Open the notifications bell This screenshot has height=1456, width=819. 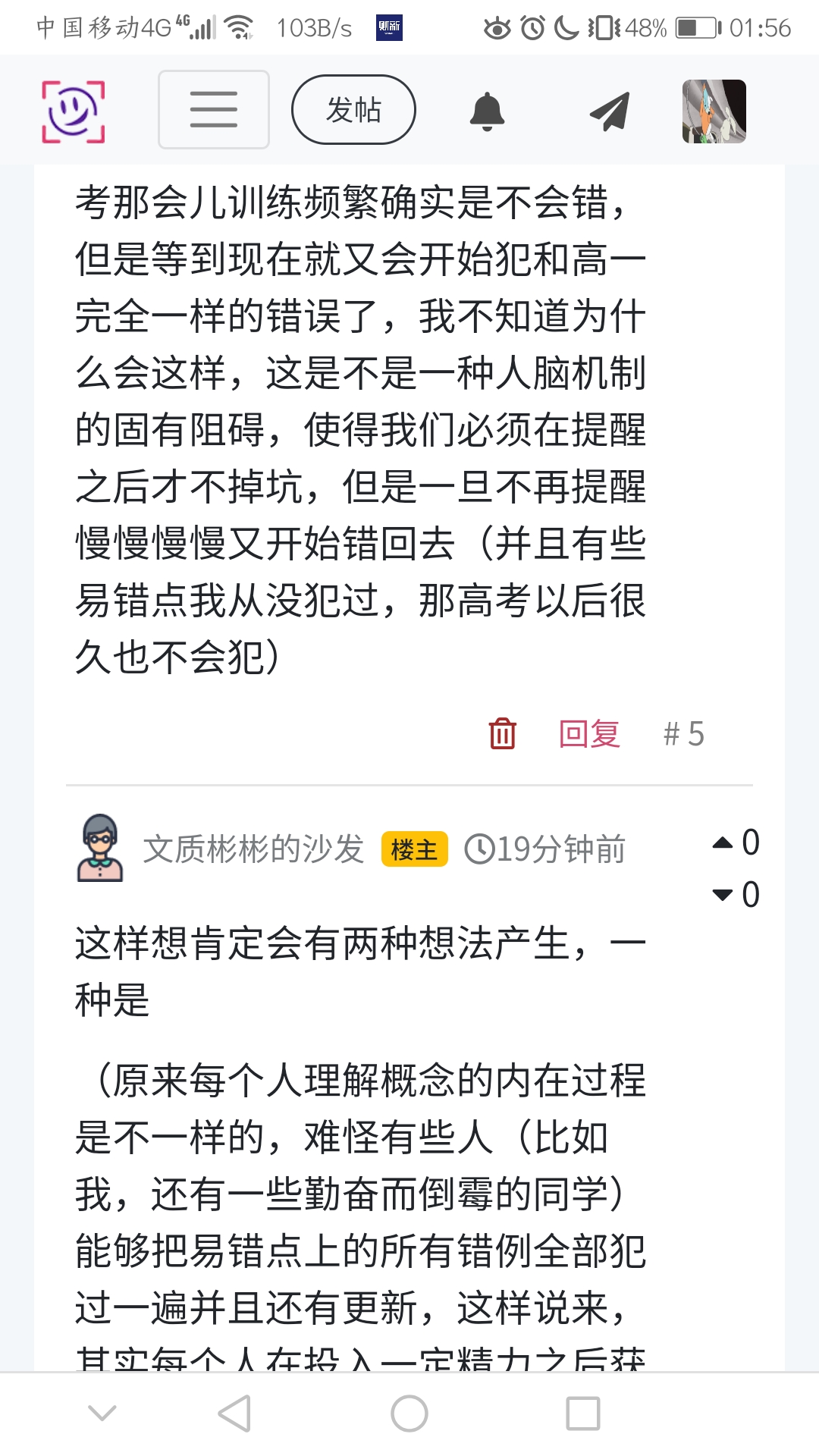[487, 111]
